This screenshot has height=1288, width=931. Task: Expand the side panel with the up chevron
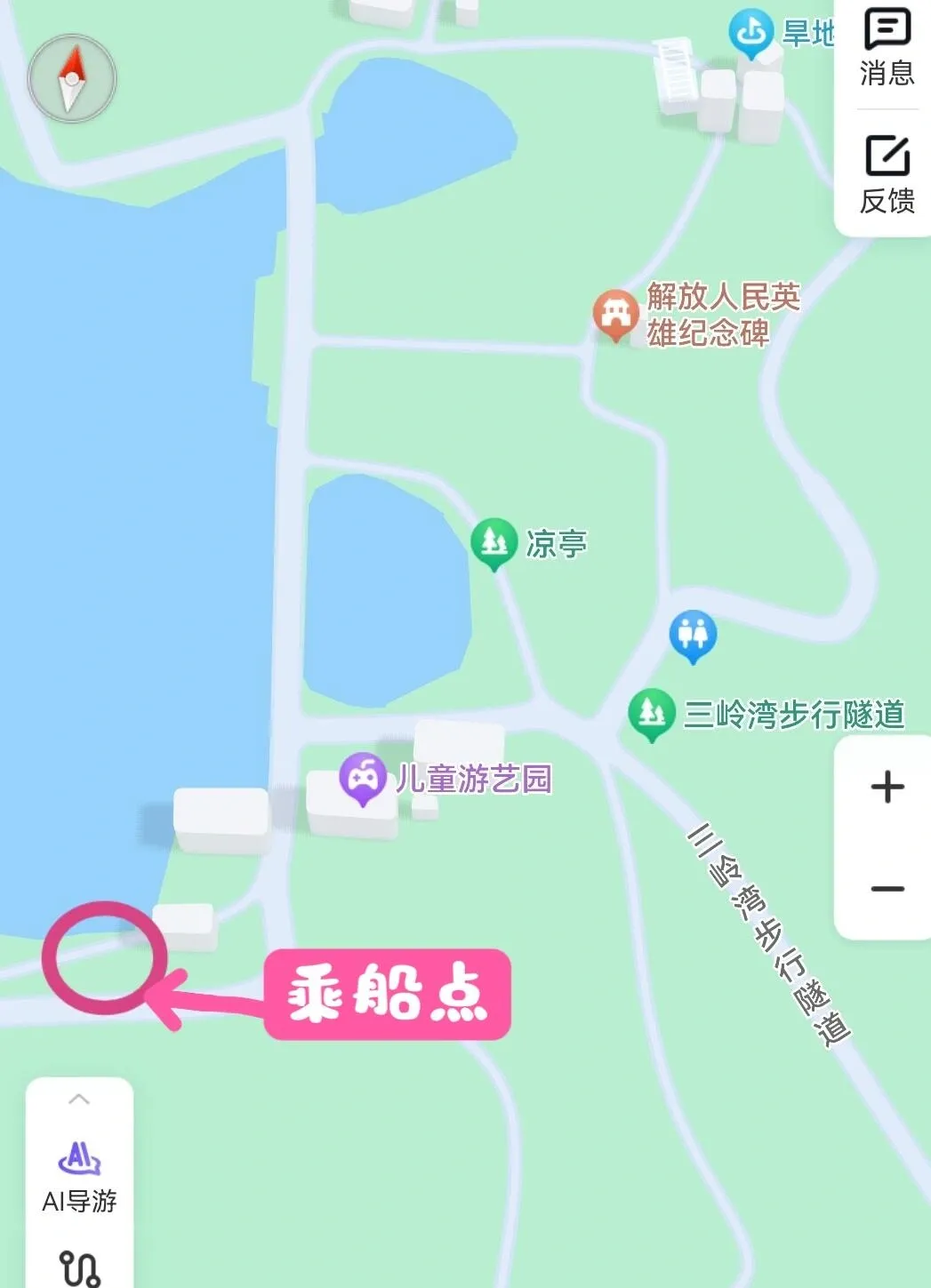(79, 1100)
